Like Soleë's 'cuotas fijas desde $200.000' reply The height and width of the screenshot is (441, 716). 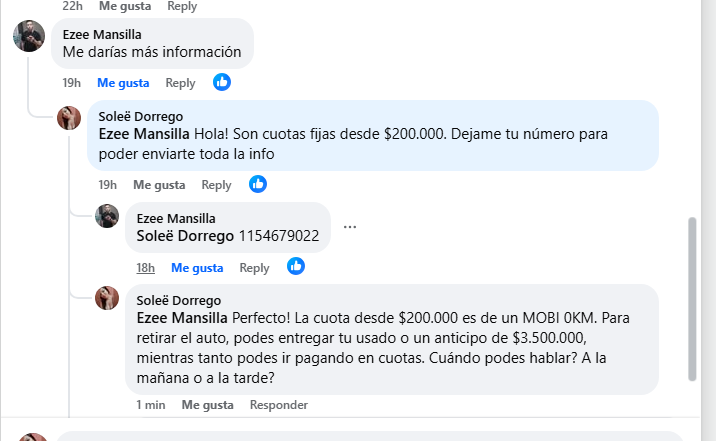pos(159,185)
